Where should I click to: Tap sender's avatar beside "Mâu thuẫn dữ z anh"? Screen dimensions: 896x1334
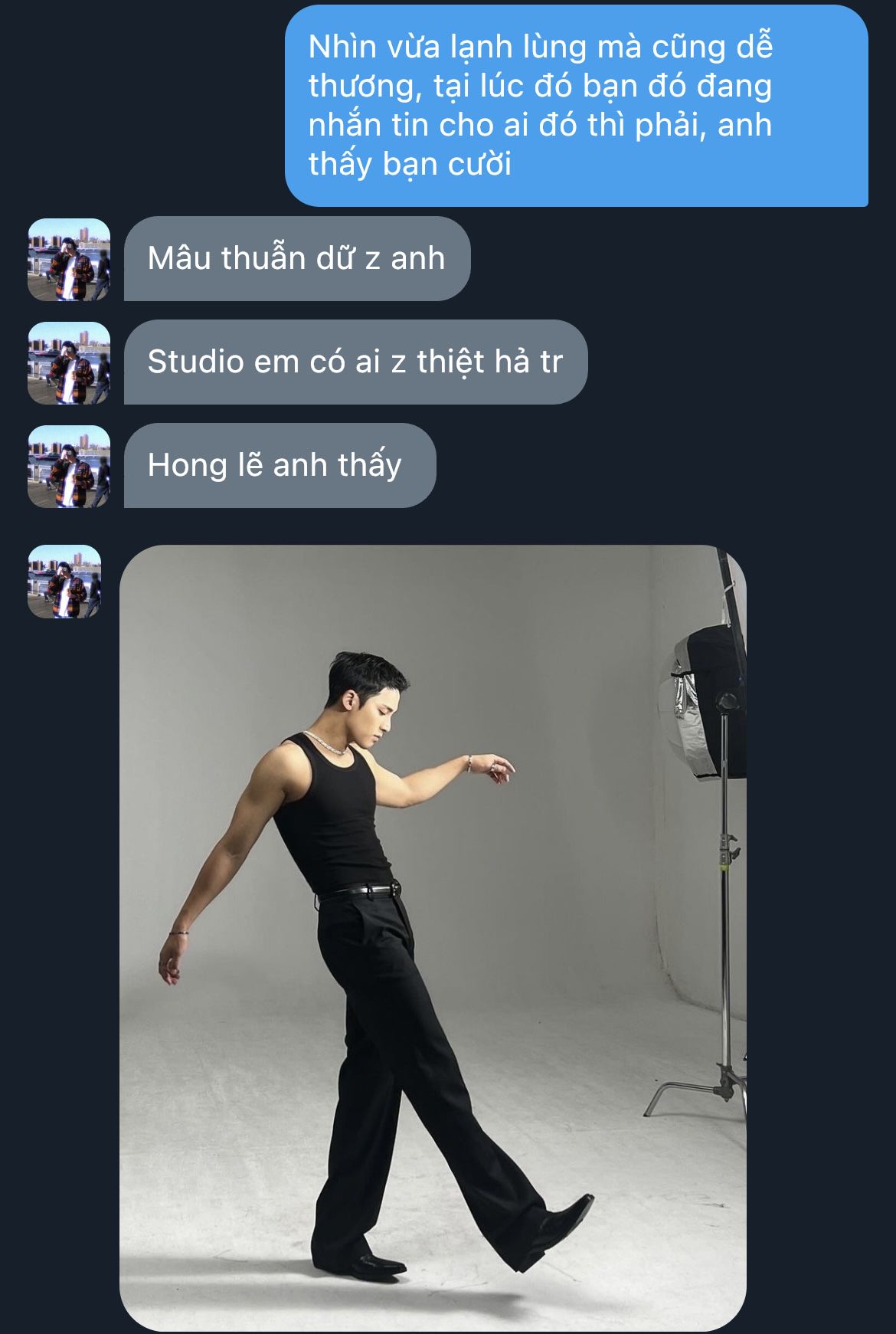coord(69,260)
